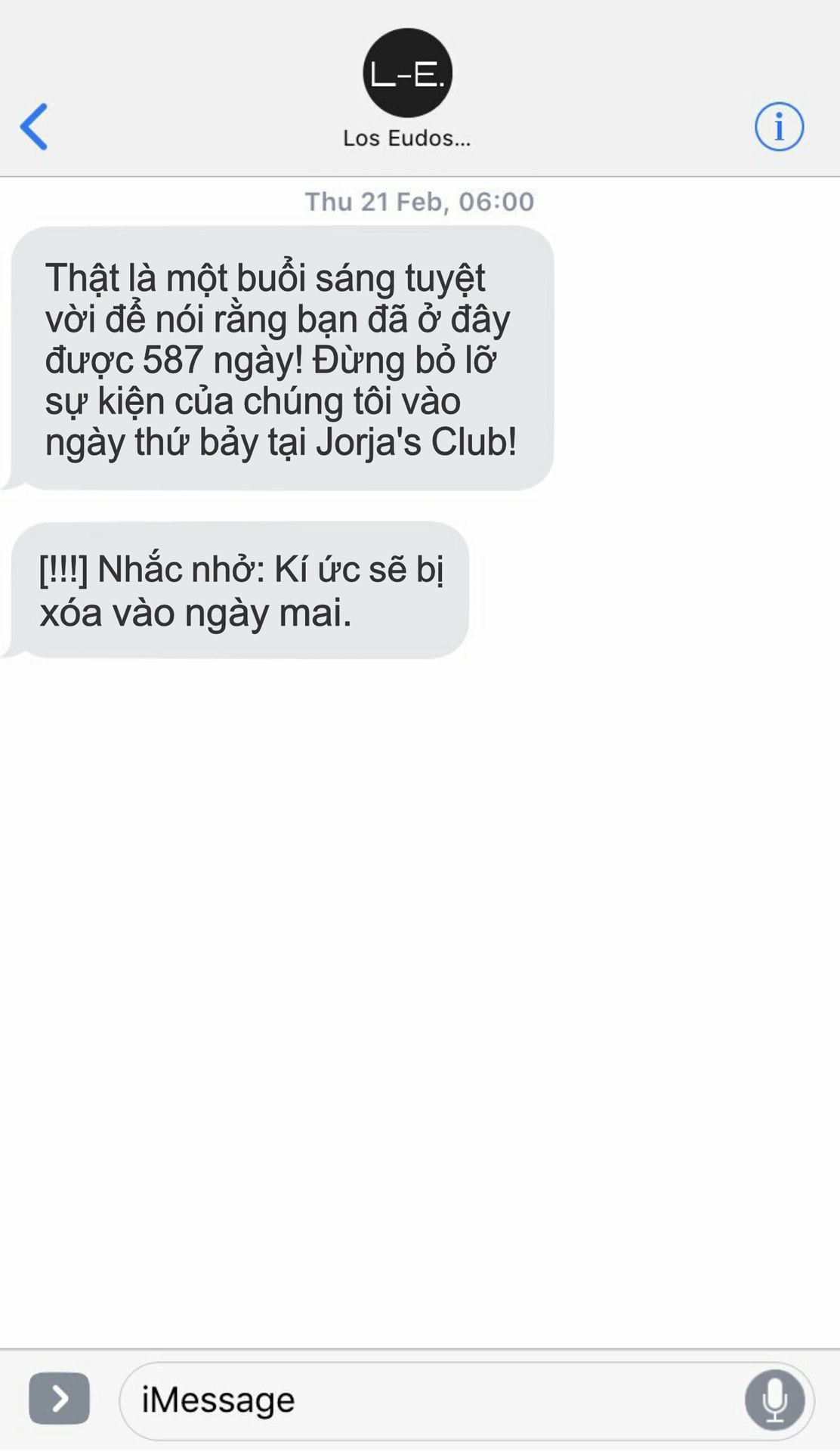Focus the iMessage text field
The image size is (840, 1451).
(431, 1400)
